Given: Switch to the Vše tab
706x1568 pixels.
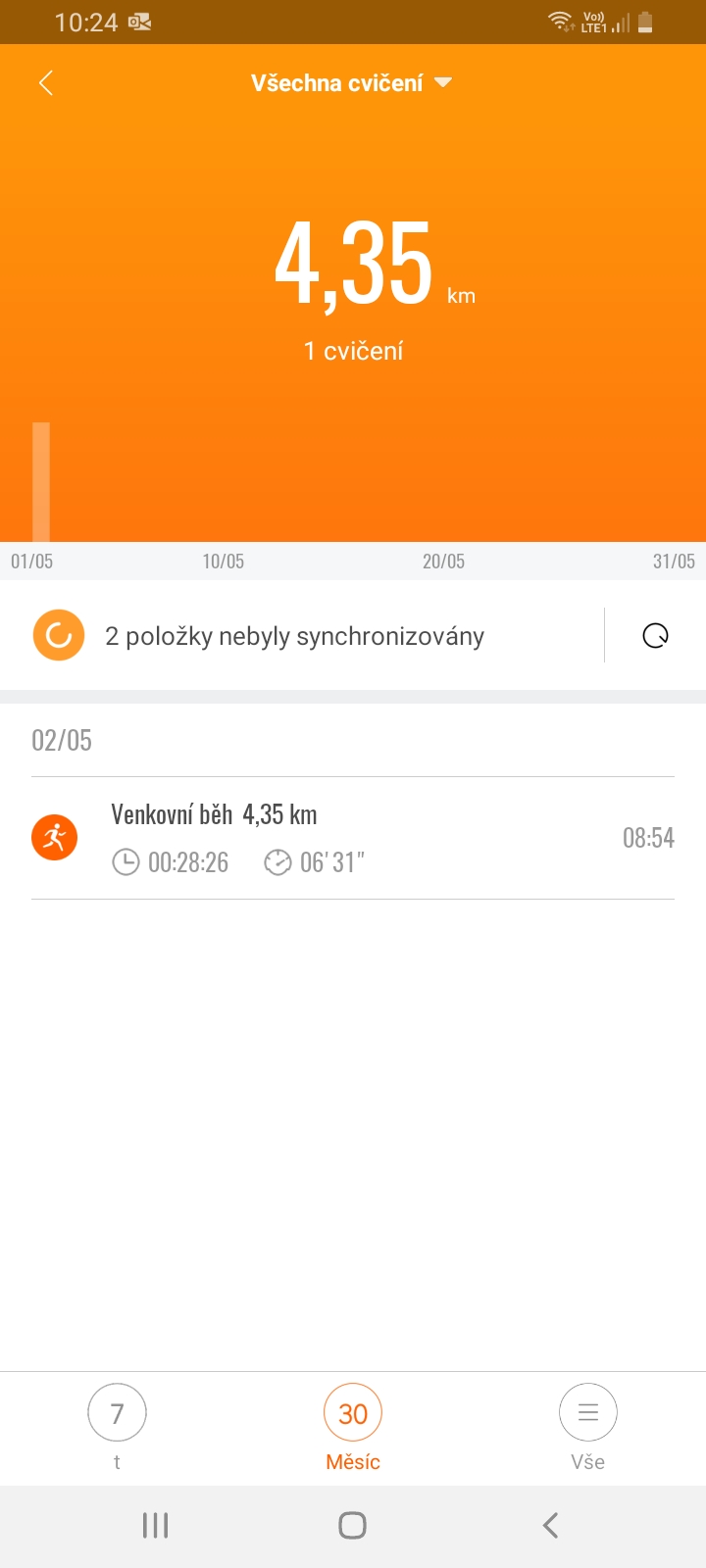Looking at the screenshot, I should (587, 1426).
